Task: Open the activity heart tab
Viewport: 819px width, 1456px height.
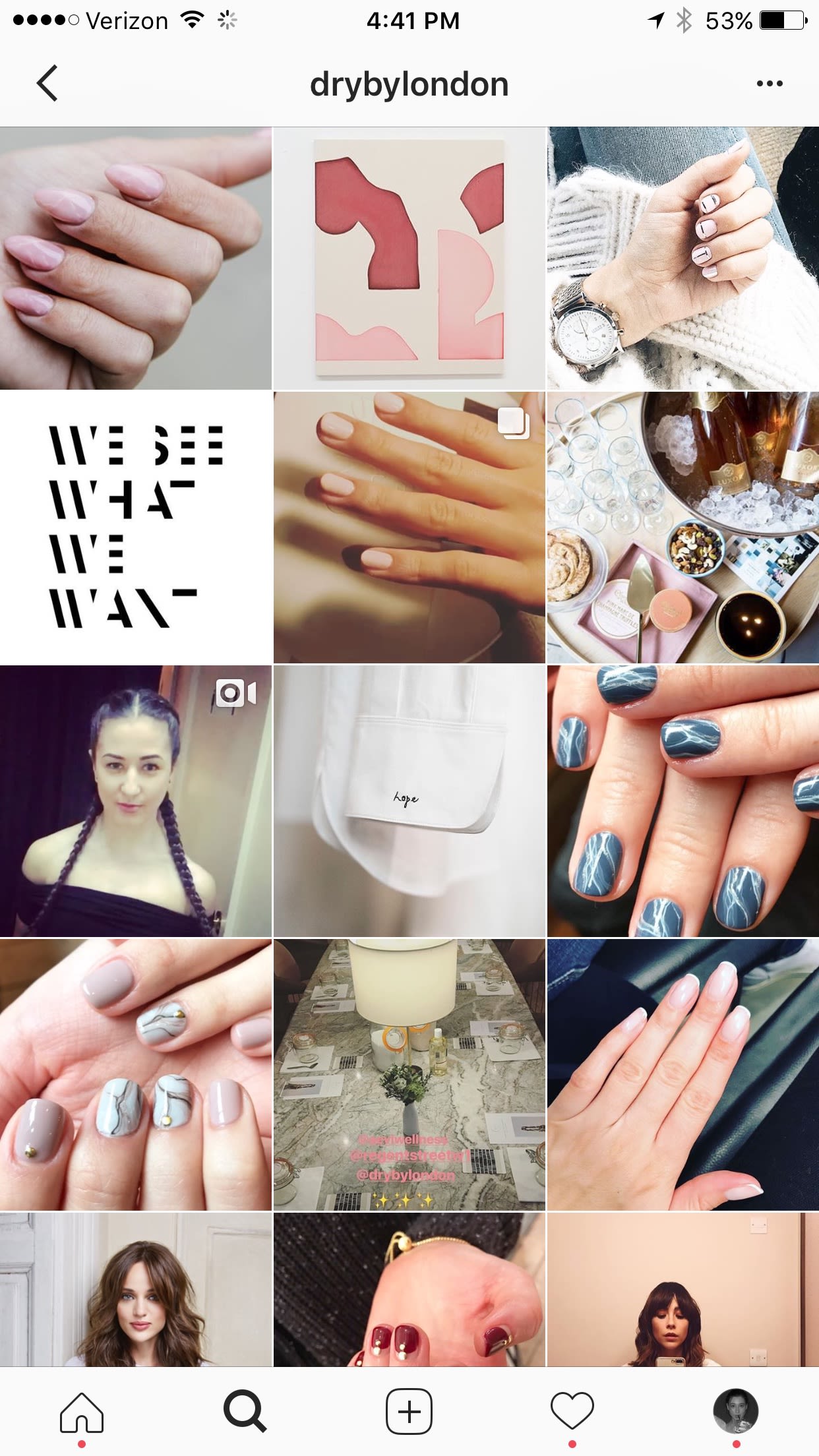Action: coord(572,1412)
